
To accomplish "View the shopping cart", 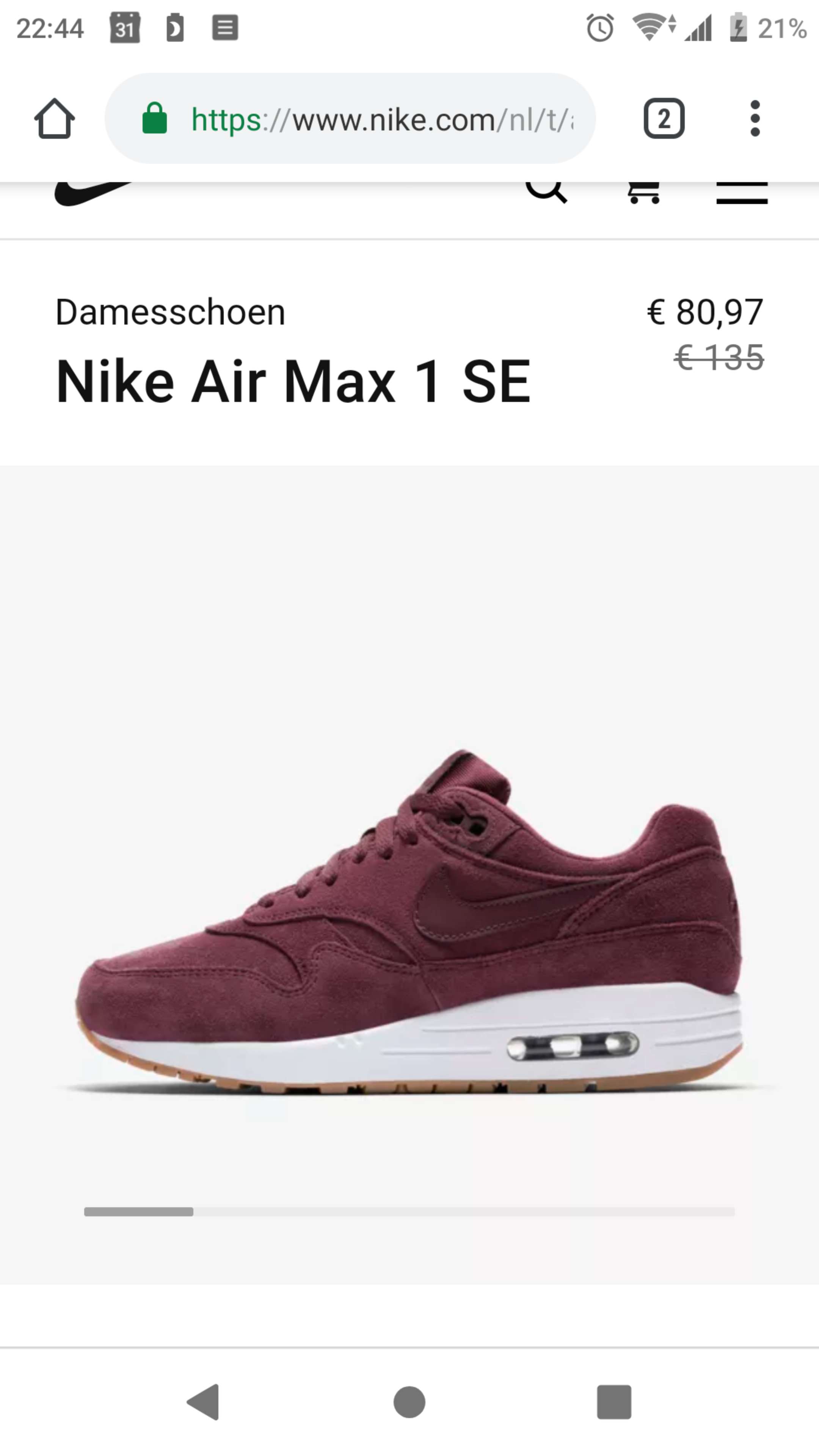I will (644, 193).
